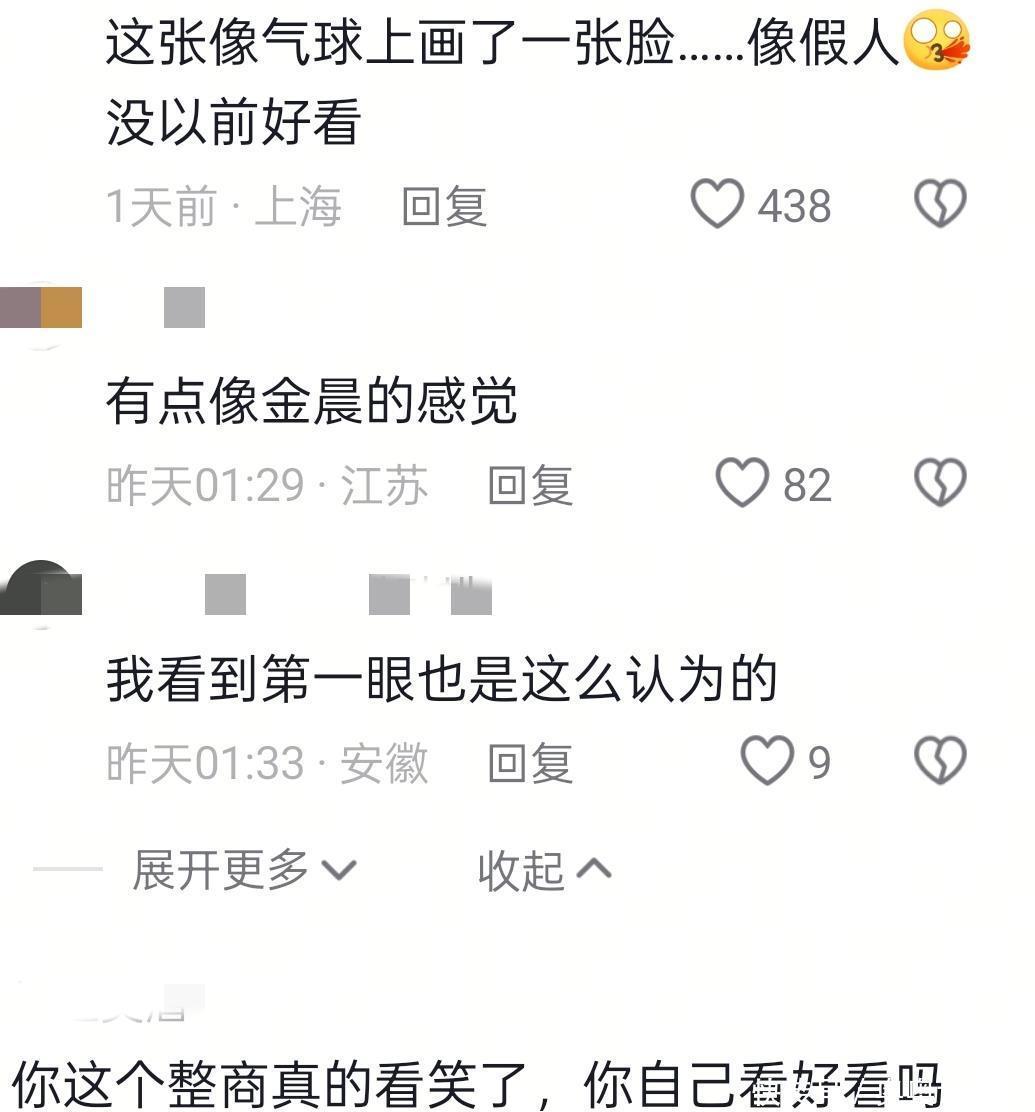Like the comment posted from 上海
This screenshot has height=1112, width=1035.
(718, 204)
